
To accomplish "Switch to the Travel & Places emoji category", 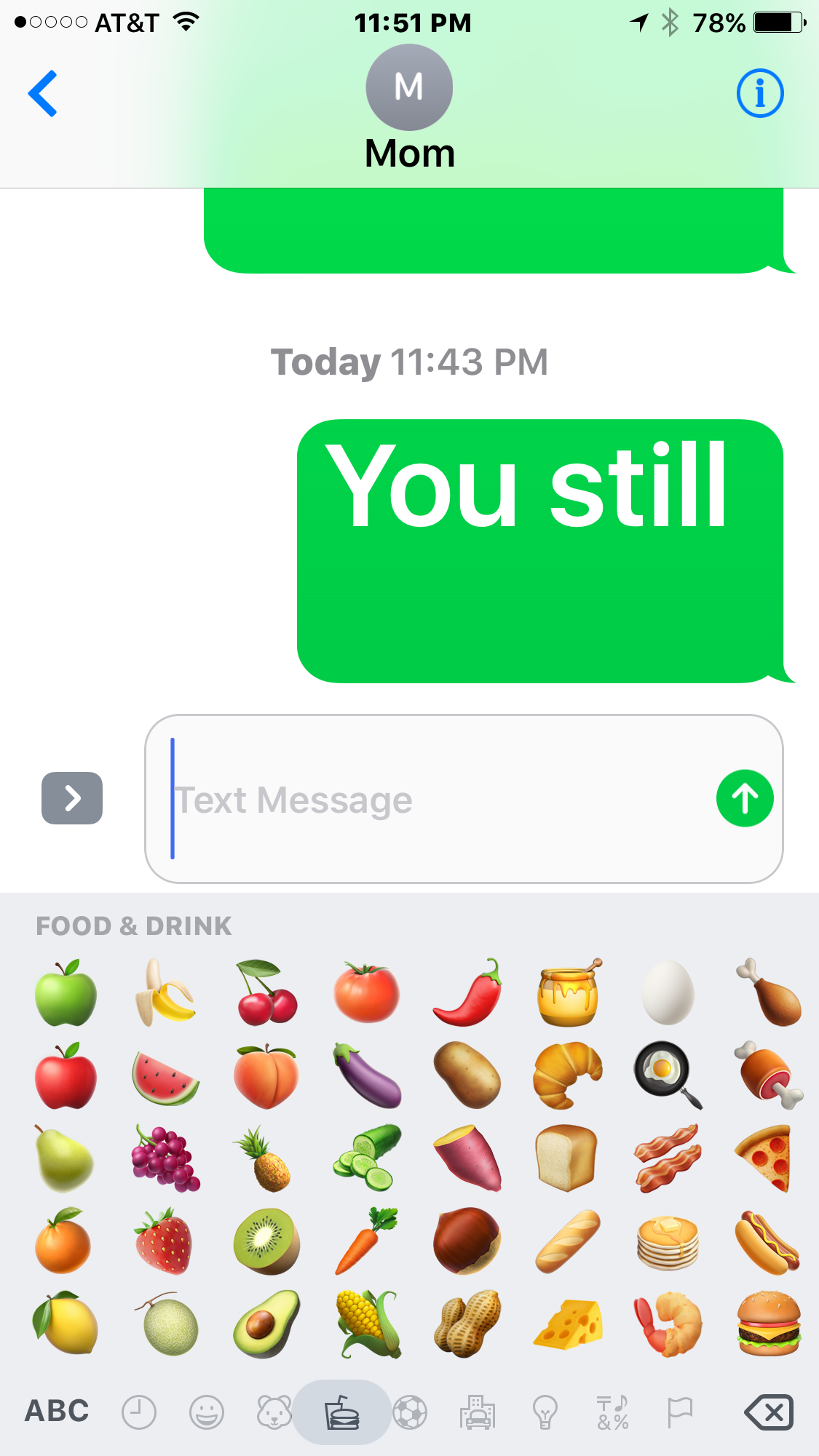I will (x=478, y=1410).
